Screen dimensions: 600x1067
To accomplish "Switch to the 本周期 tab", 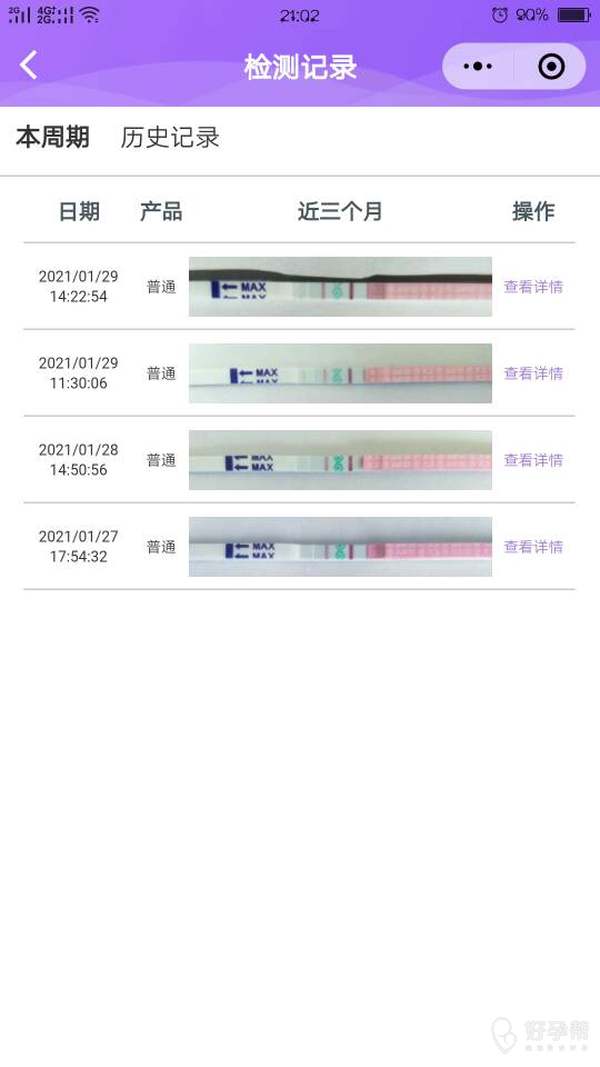I will (53, 138).
